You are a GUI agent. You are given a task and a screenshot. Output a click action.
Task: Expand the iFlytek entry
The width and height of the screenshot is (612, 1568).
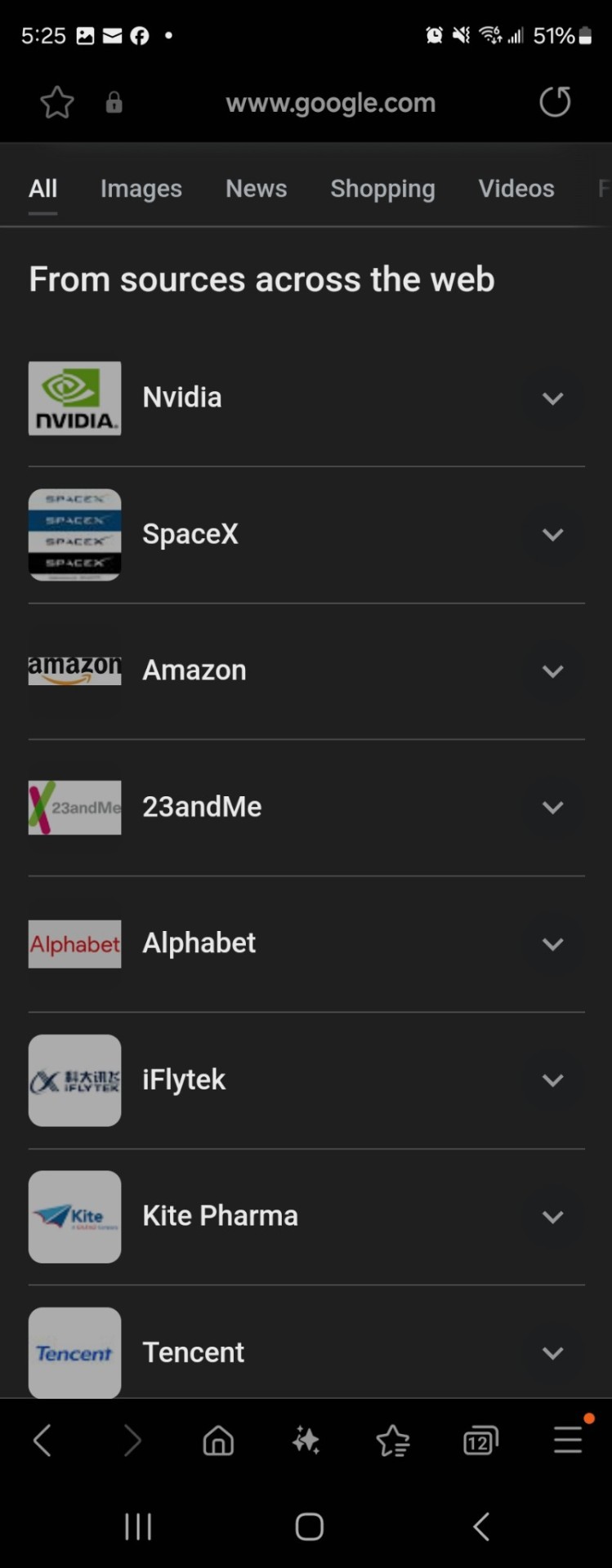[552, 1080]
